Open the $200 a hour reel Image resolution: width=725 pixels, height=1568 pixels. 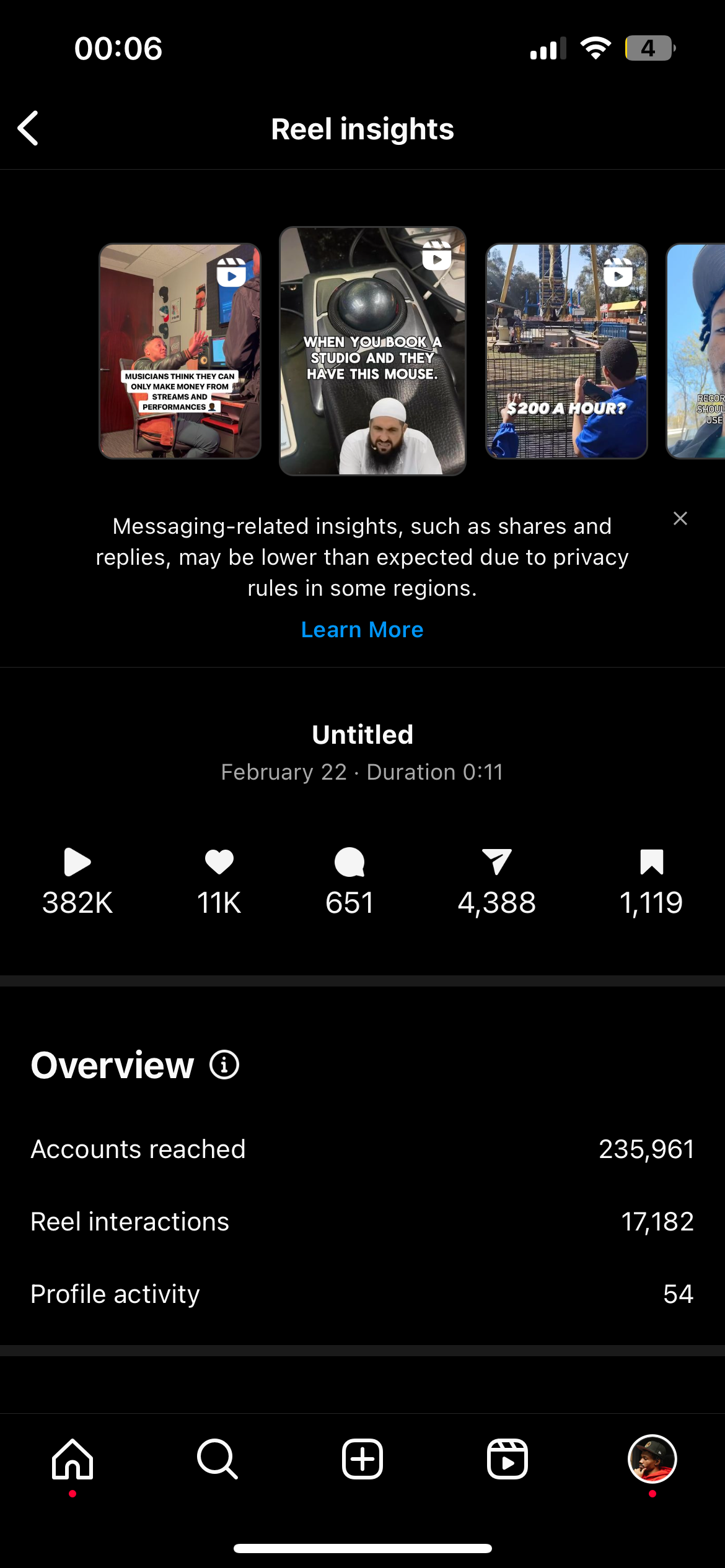566,351
